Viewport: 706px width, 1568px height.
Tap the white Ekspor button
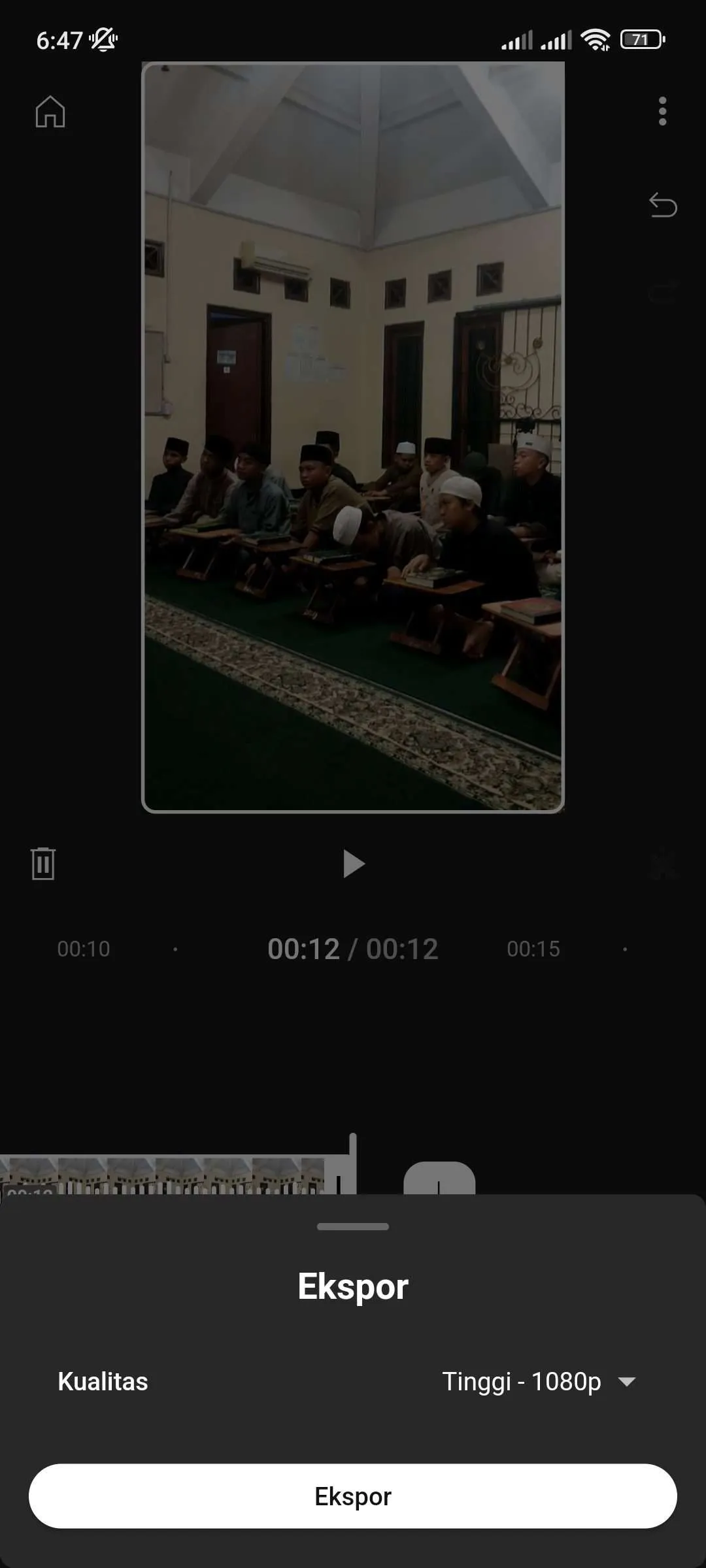point(353,1495)
